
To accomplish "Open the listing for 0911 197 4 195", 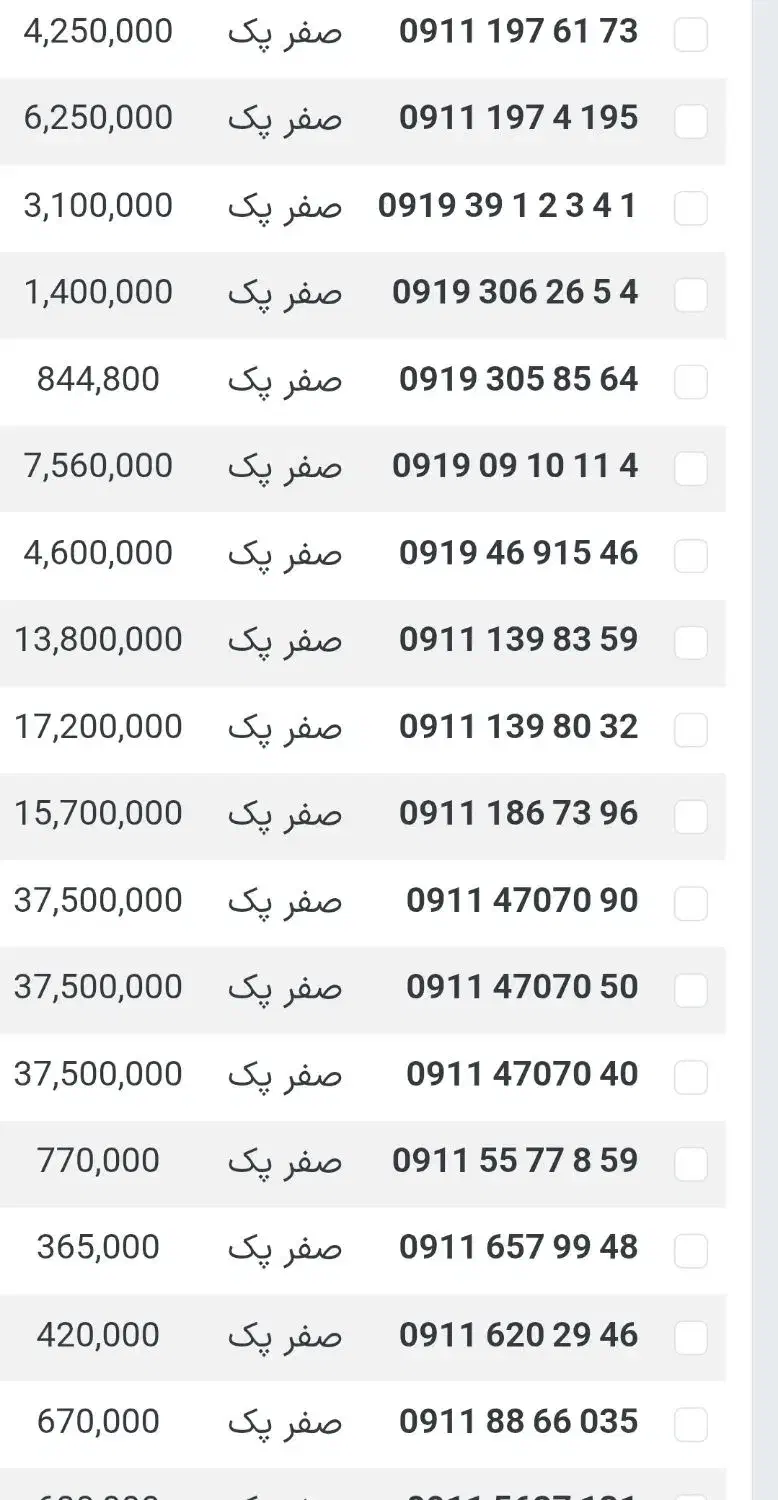I will pos(518,118).
